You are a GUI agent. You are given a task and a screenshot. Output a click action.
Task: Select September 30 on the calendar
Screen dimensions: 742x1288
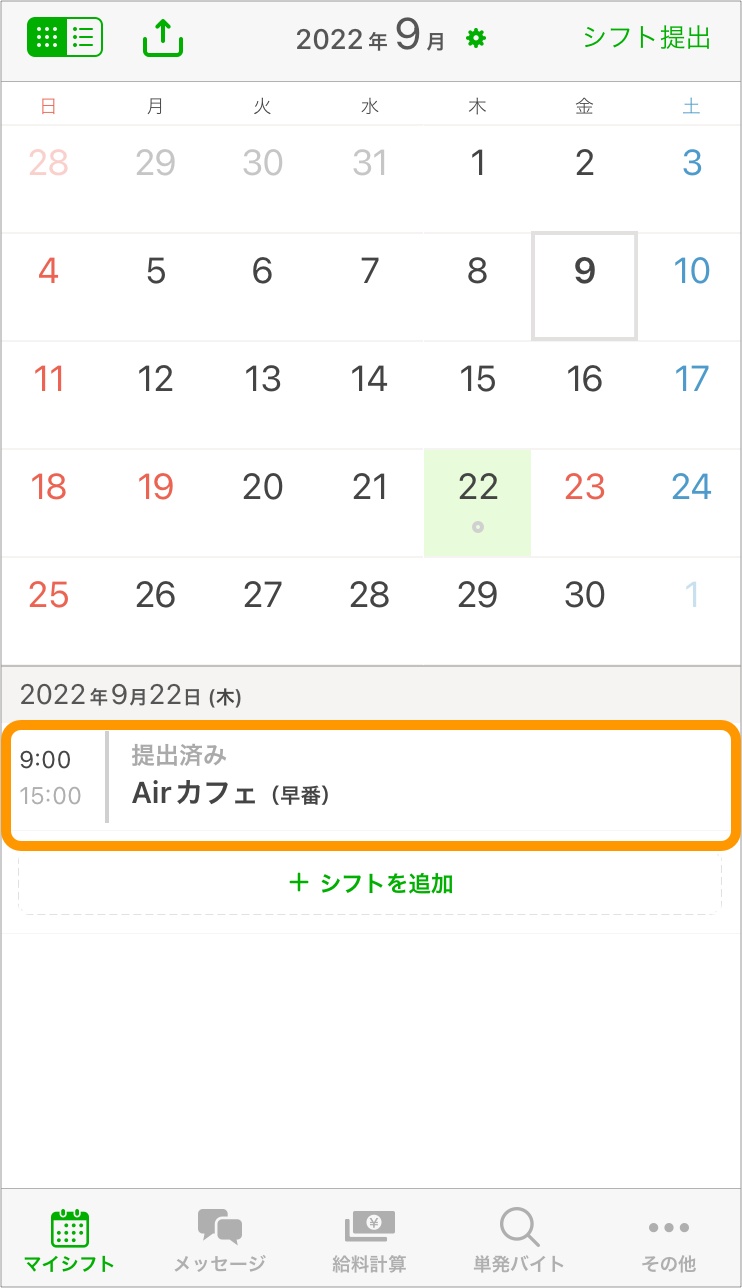click(585, 609)
